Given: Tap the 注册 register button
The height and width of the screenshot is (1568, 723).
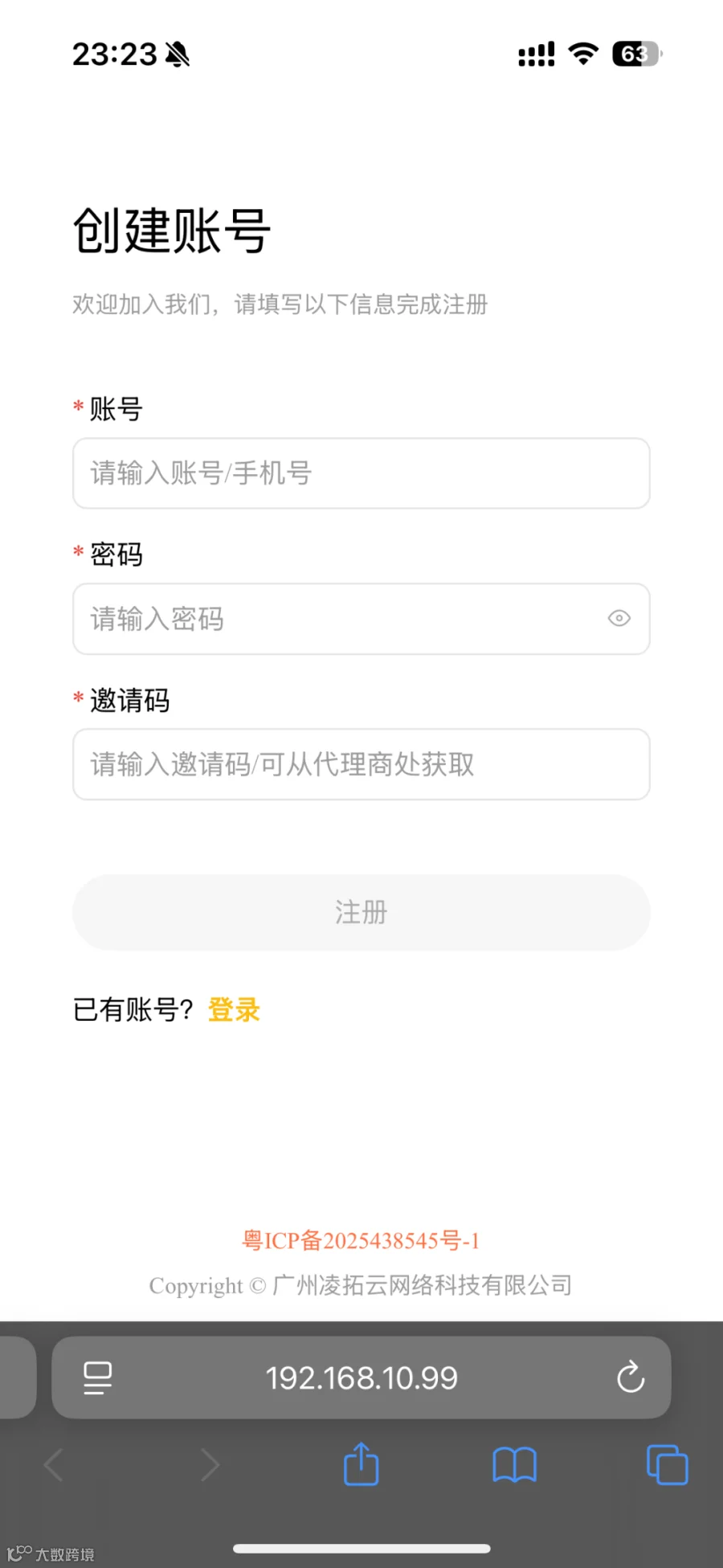Looking at the screenshot, I should coord(361,913).
